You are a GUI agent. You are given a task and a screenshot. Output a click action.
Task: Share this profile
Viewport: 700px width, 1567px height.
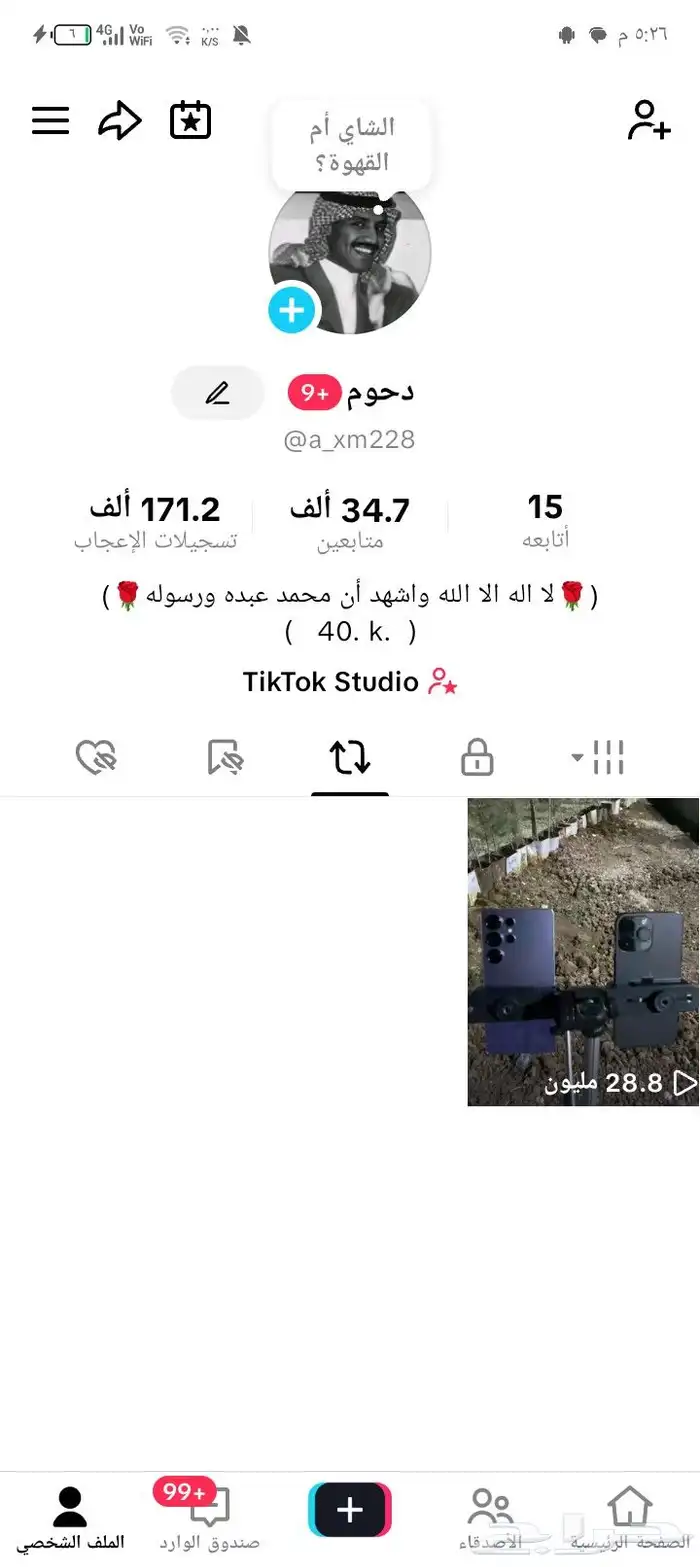(120, 121)
